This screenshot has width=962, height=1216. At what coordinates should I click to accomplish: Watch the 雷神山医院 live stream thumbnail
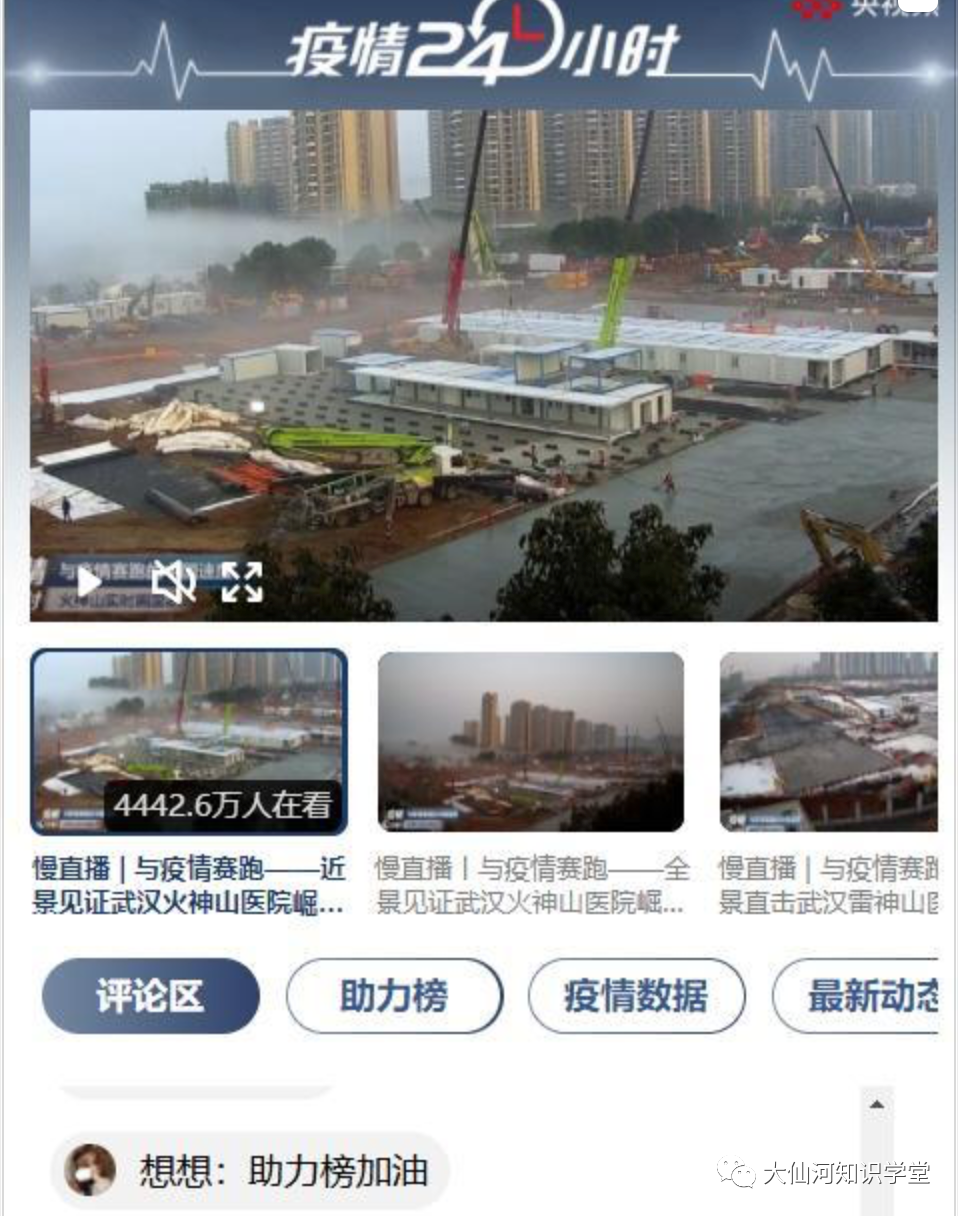tap(828, 742)
